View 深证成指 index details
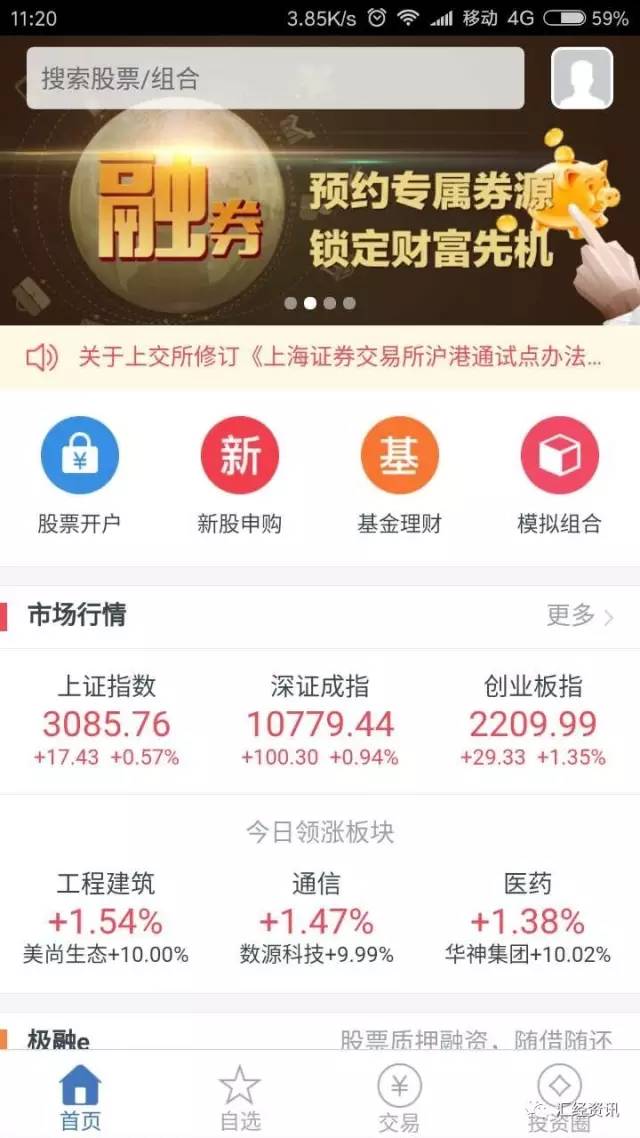 point(320,720)
